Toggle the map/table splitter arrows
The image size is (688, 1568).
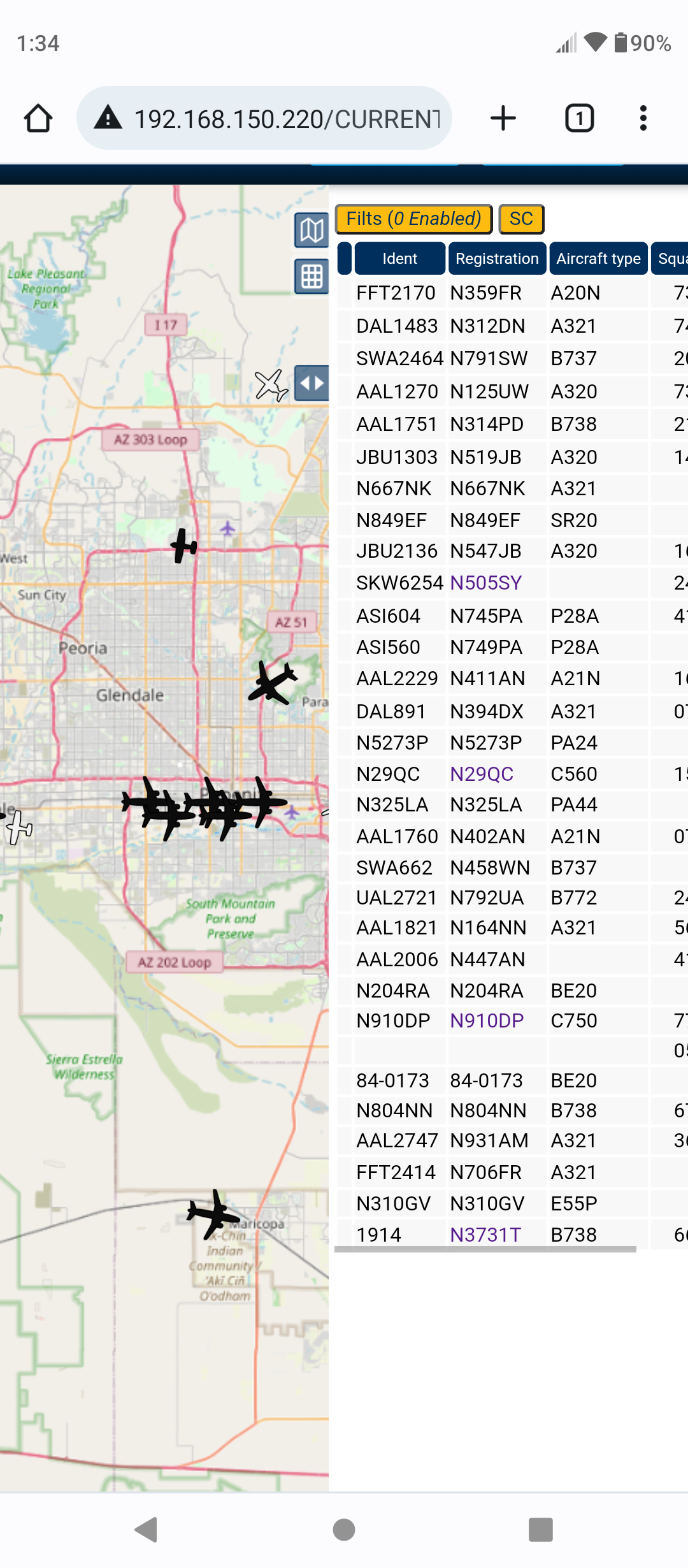pos(312,383)
